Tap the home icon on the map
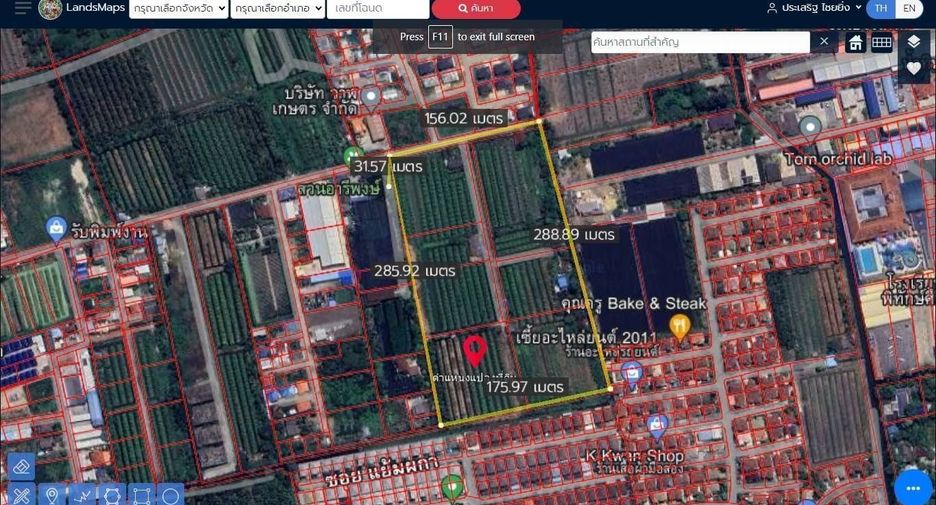The height and width of the screenshot is (505, 936). (x=855, y=42)
